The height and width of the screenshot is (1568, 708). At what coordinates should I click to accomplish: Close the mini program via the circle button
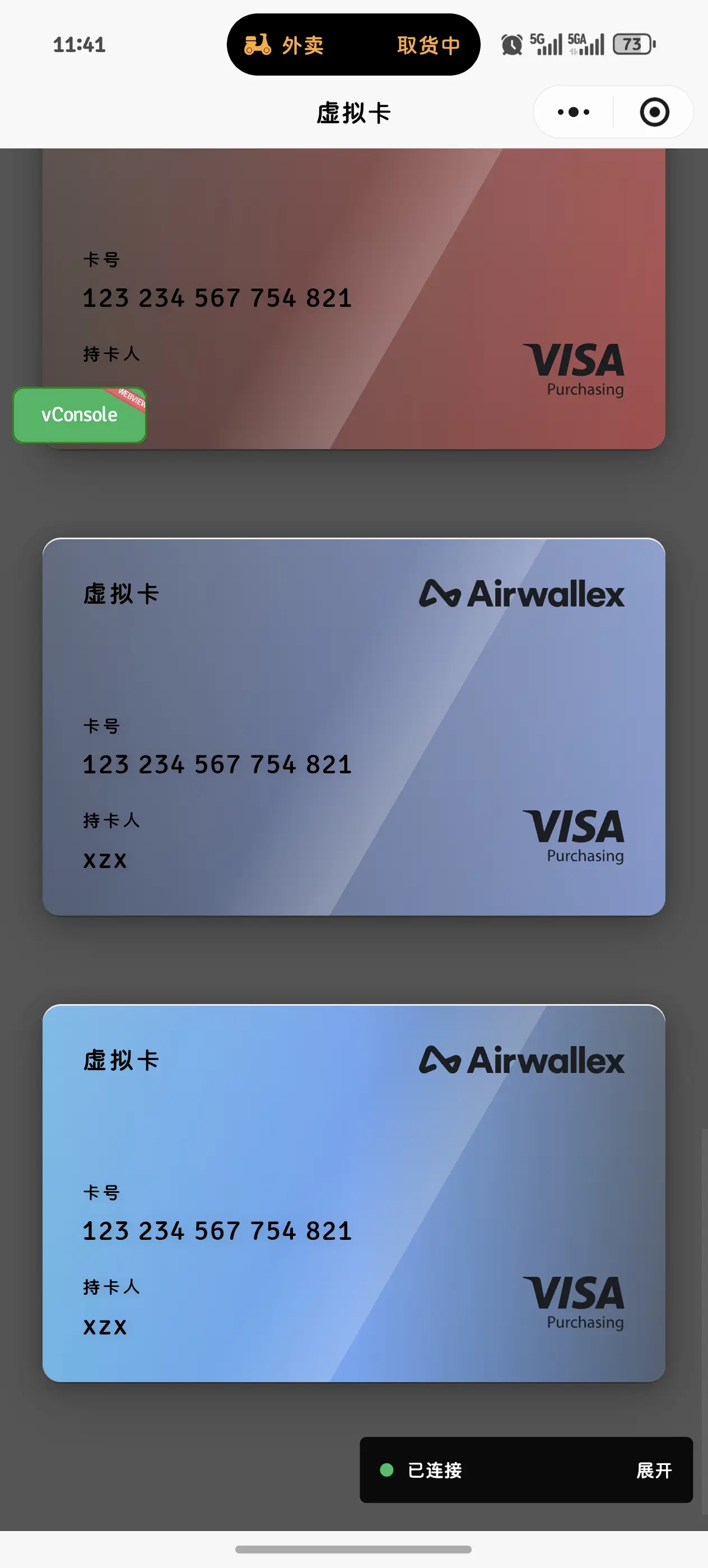pos(654,112)
